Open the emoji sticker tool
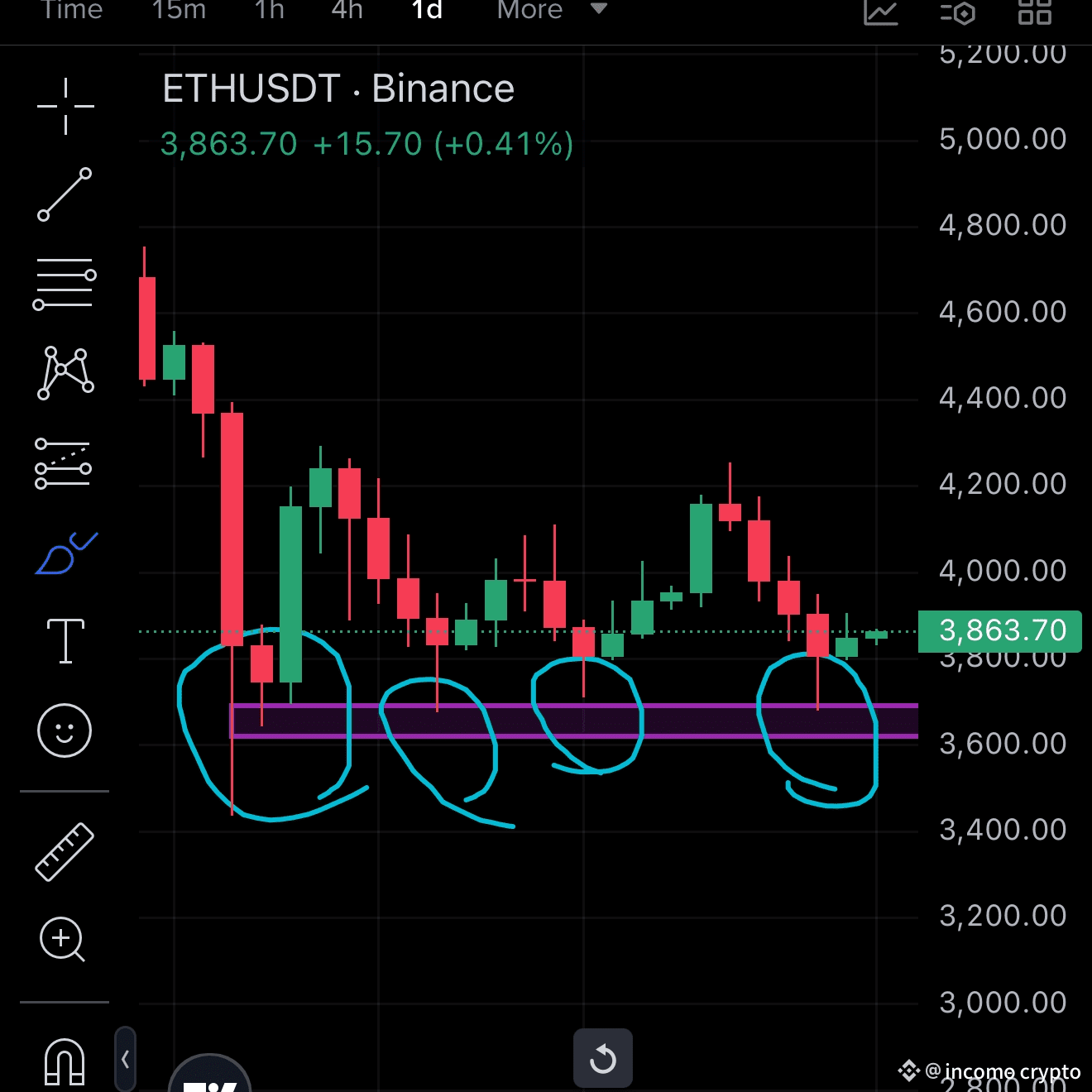 coord(65,730)
